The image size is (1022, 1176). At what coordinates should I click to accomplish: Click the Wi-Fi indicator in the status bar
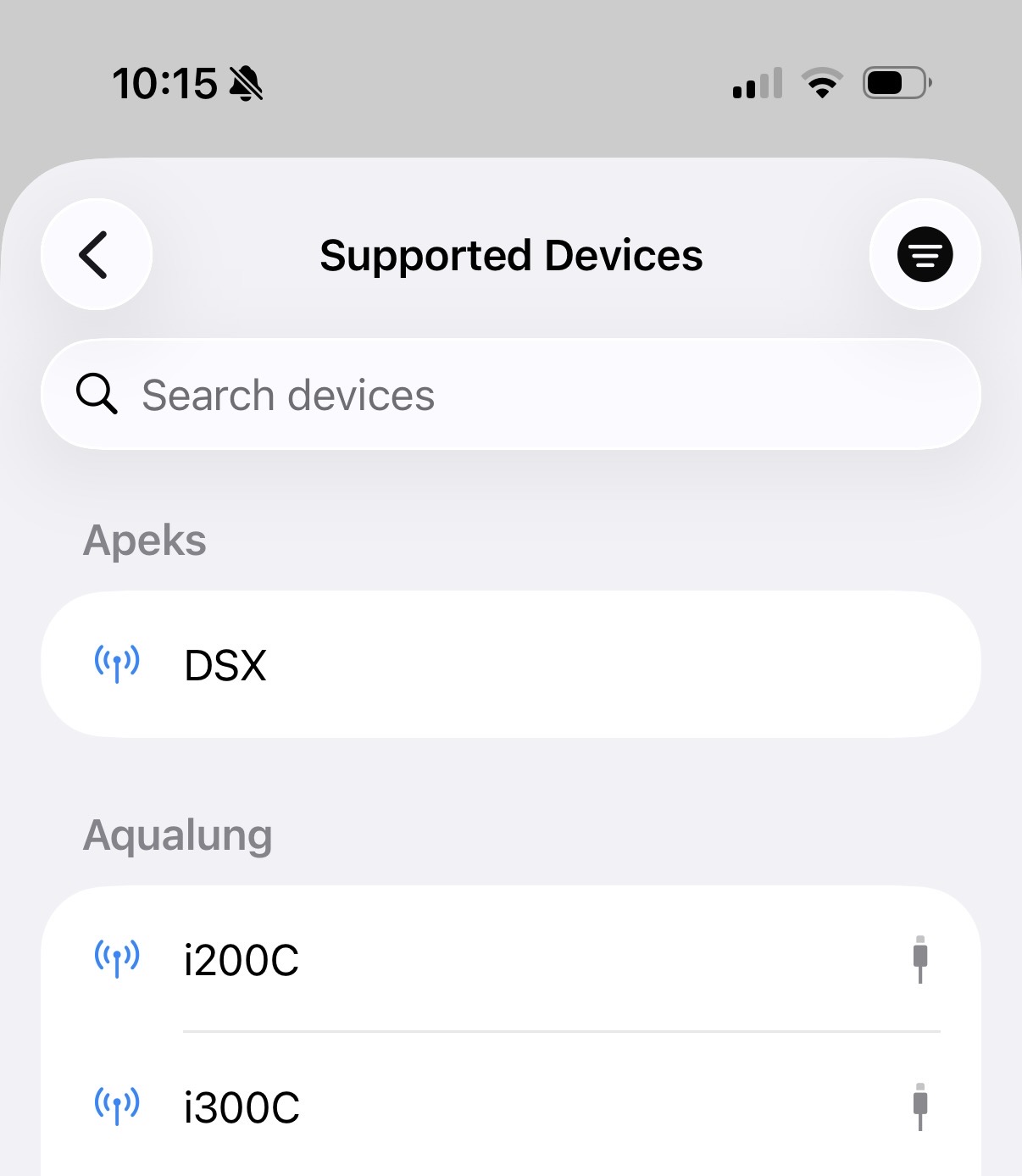819,82
